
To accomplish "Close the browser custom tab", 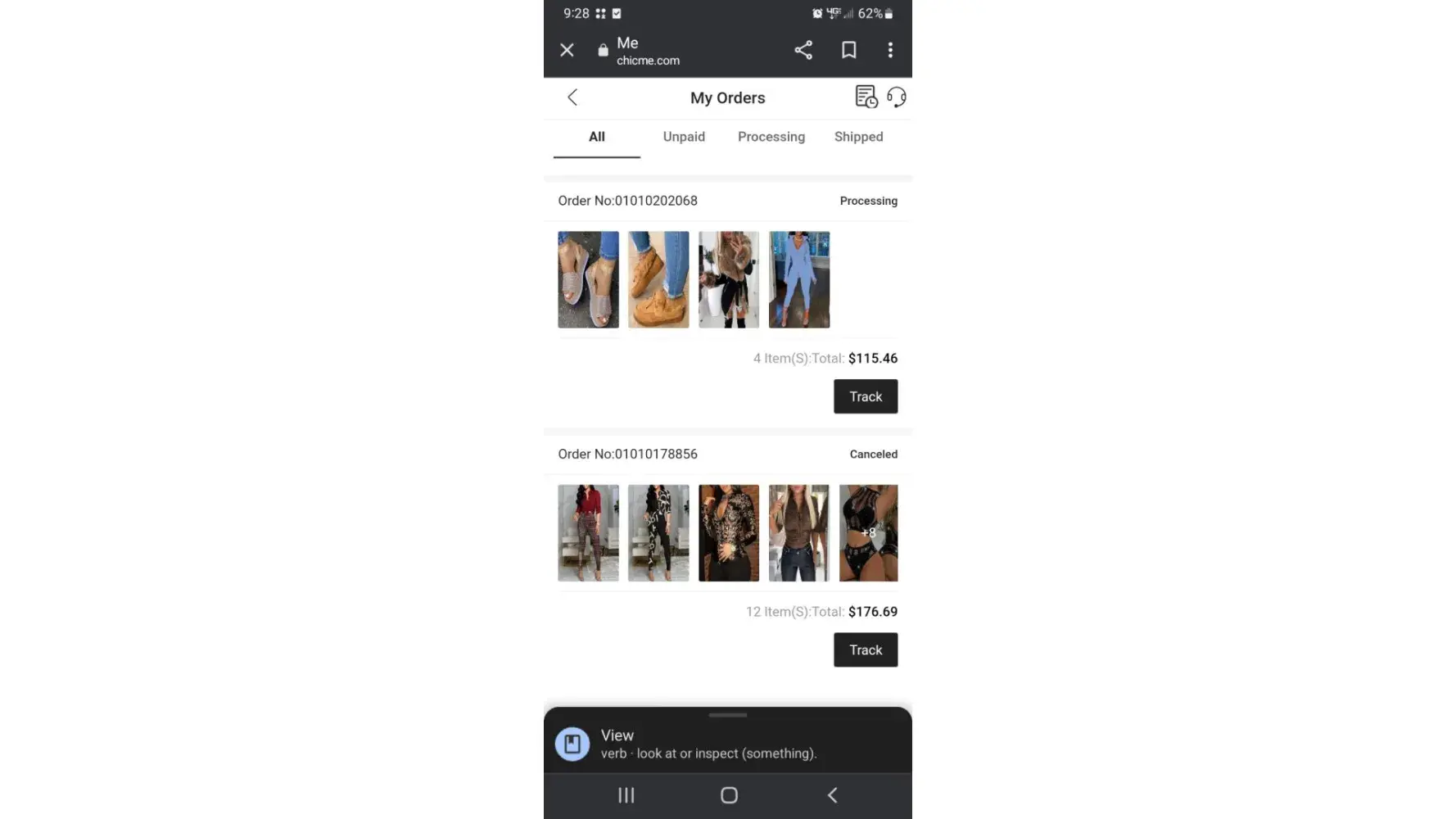I will coord(567,50).
